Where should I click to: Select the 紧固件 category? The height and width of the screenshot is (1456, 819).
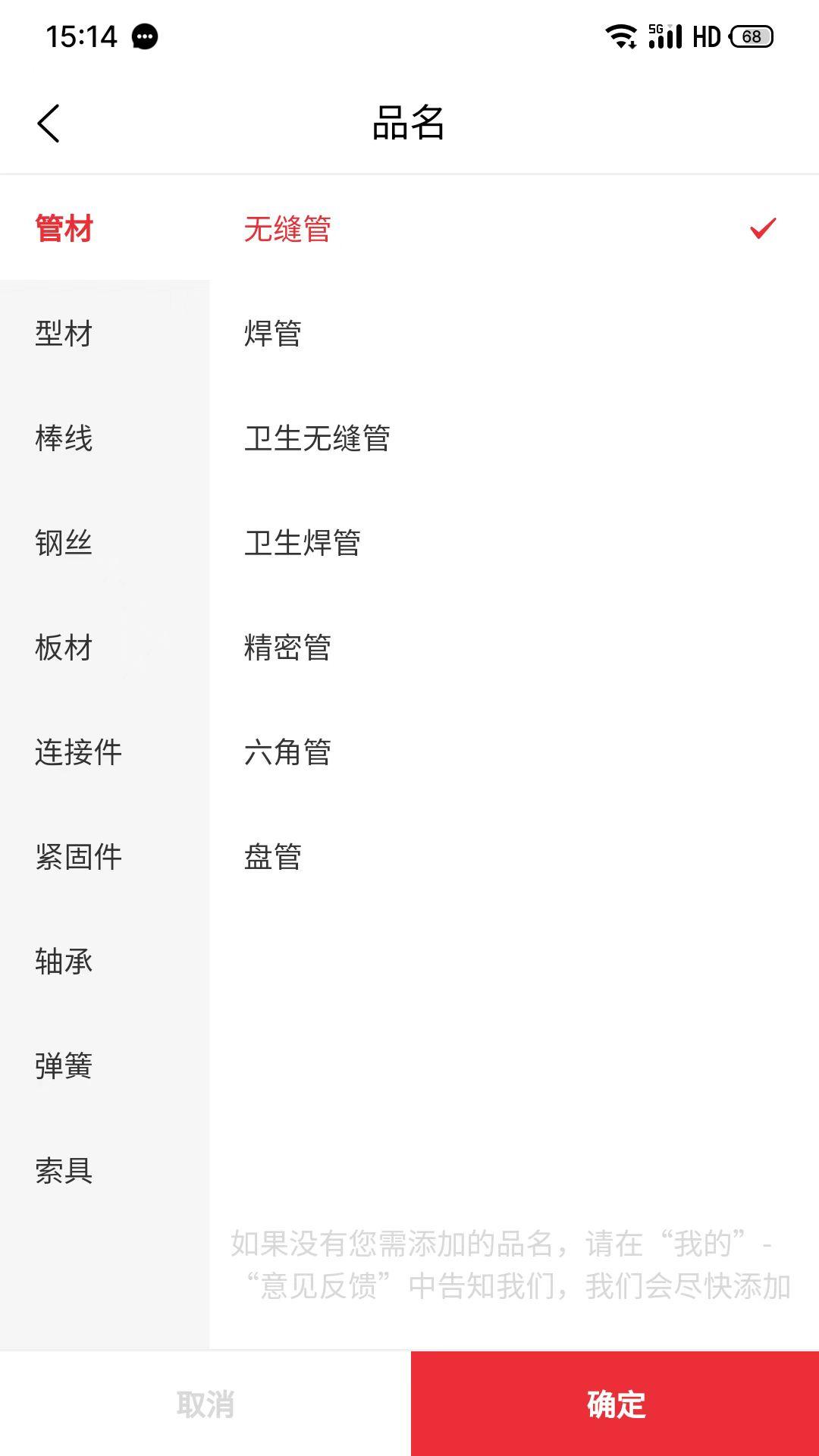pyautogui.click(x=79, y=857)
